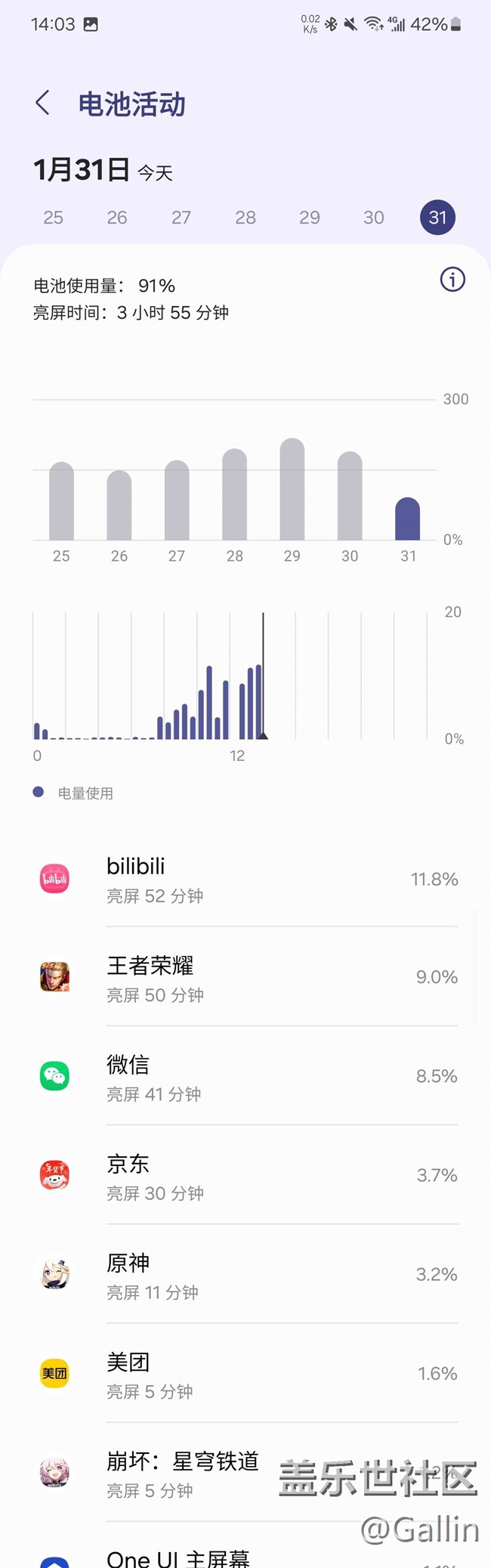Choose date 28 in the date strip
Image resolution: width=491 pixels, height=1568 pixels.
pos(246,218)
